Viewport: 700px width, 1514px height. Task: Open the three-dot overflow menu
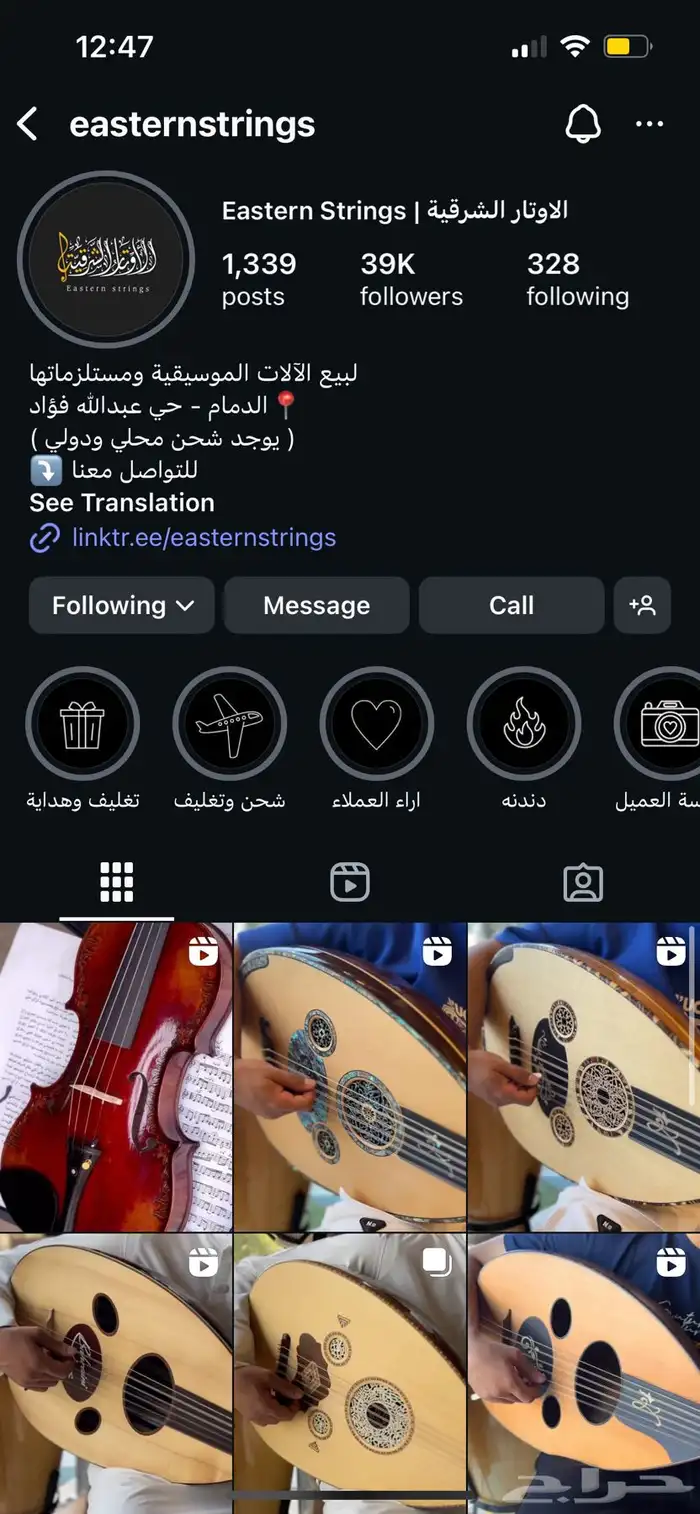649,124
